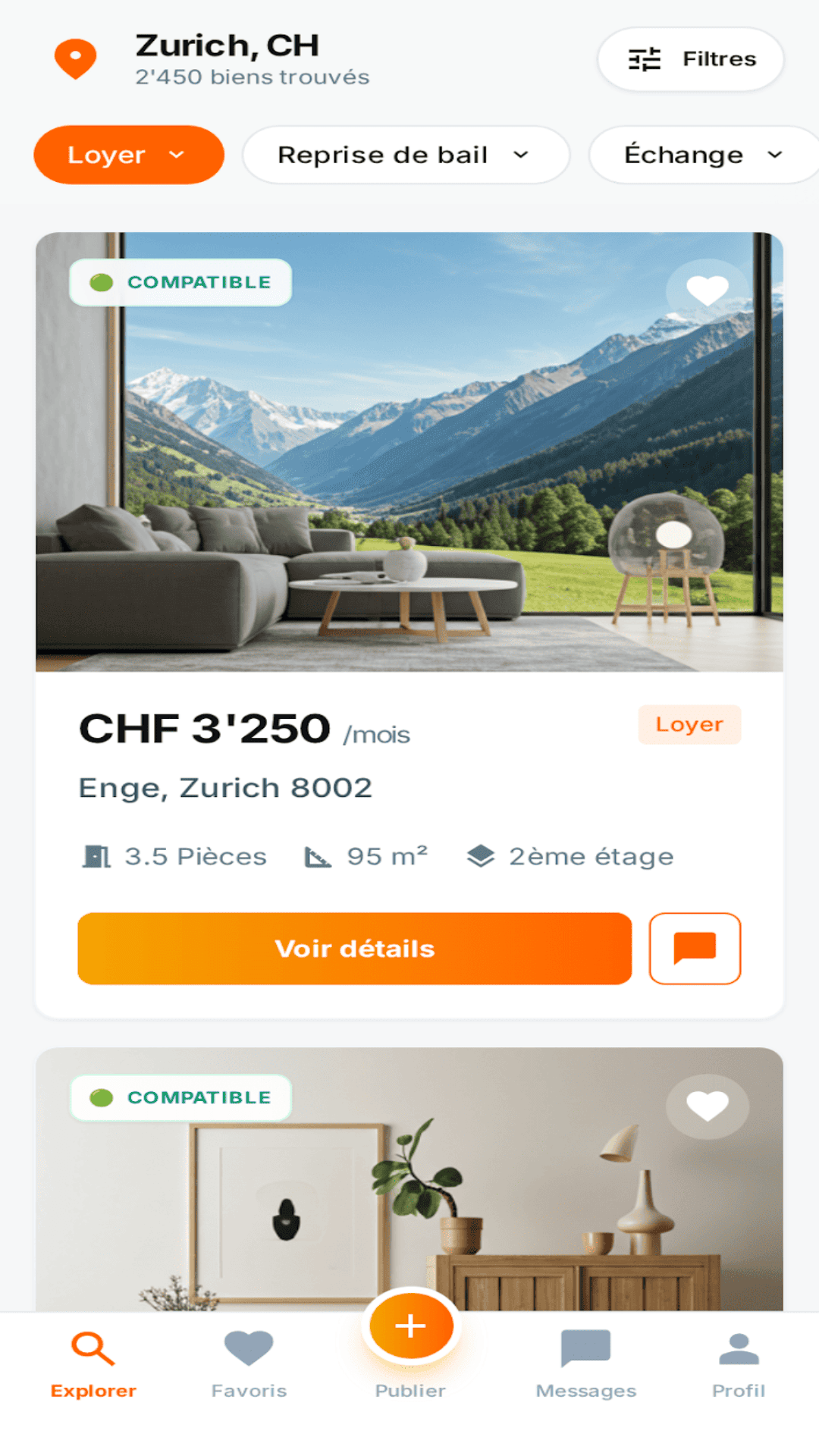Viewport: 819px width, 1456px height.
Task: Tap Voir détails for CHF 3'250 listing
Action: tap(354, 949)
